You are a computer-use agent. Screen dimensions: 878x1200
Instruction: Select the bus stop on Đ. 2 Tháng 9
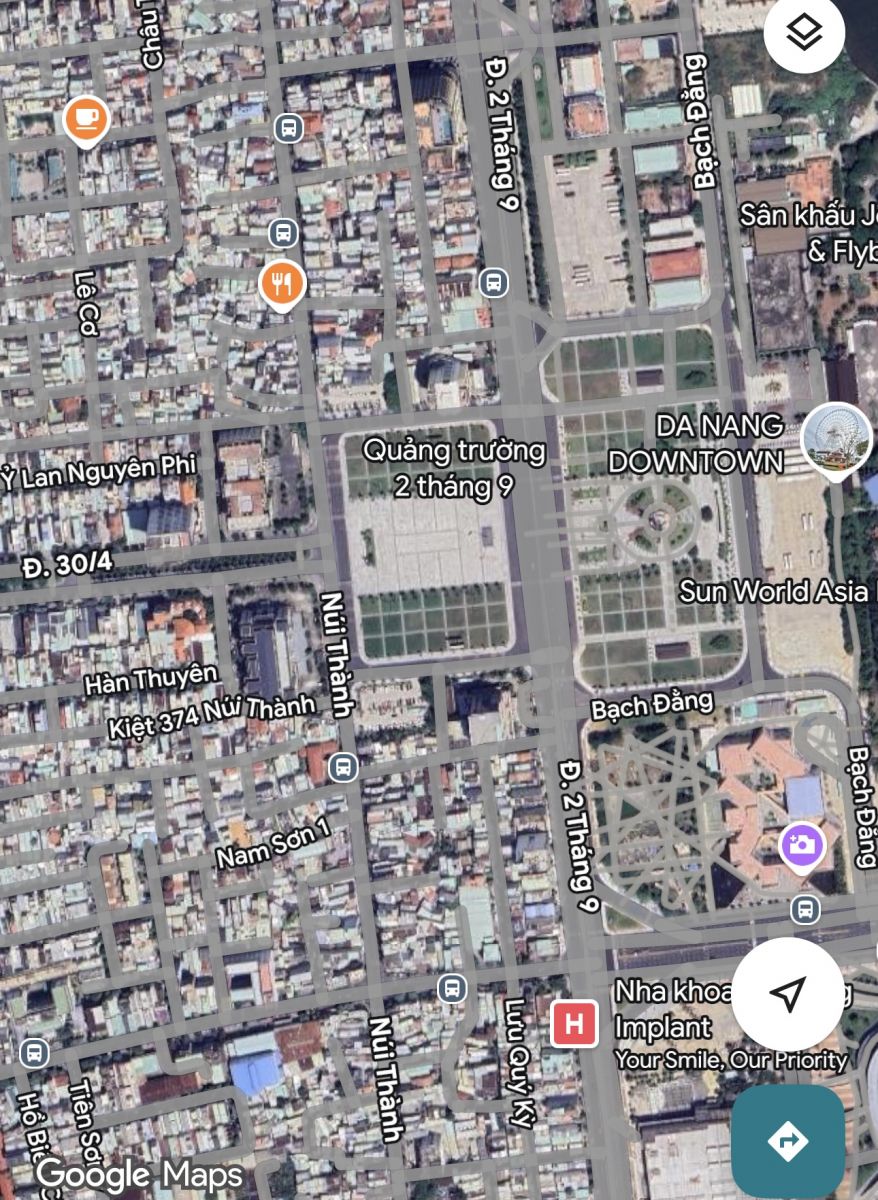tap(493, 282)
